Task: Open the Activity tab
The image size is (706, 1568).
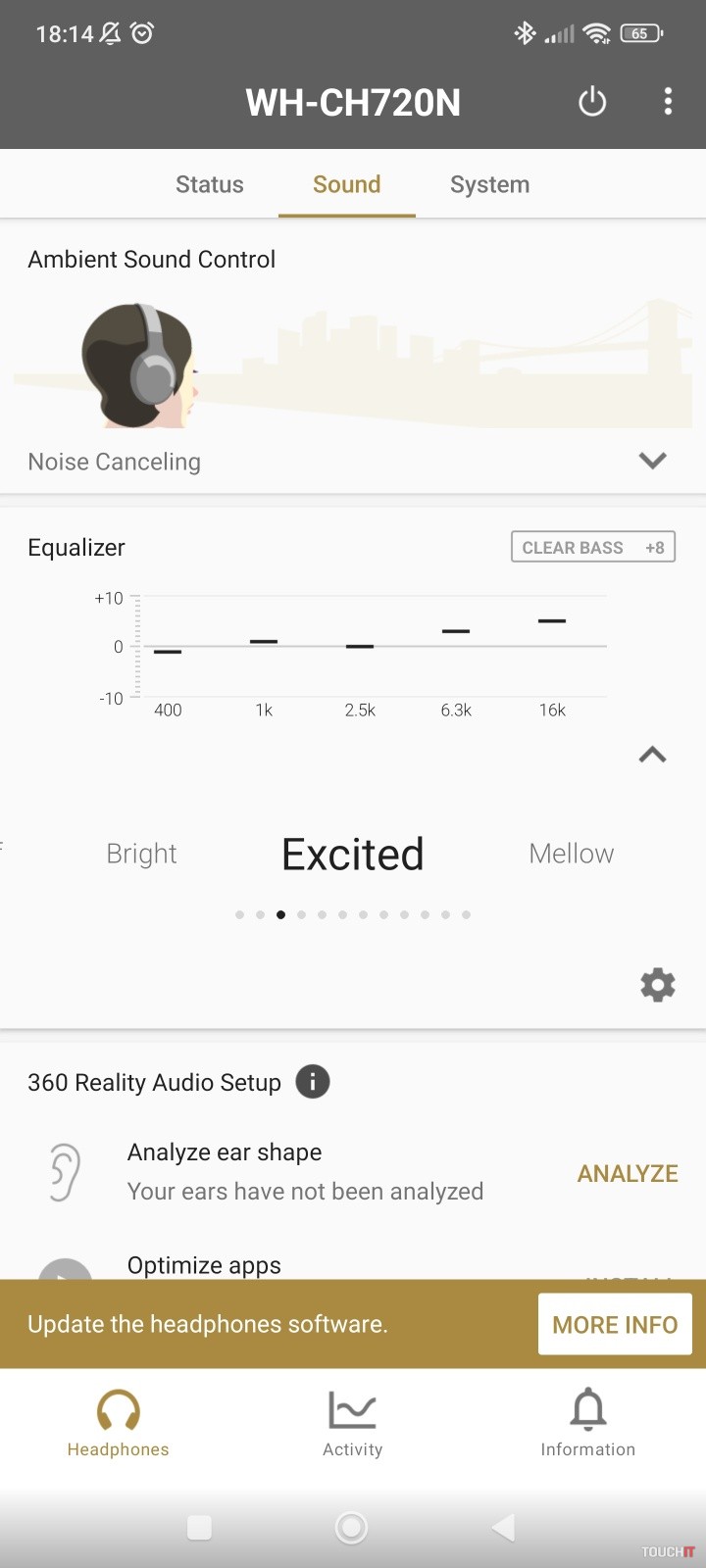Action: pos(352,1424)
